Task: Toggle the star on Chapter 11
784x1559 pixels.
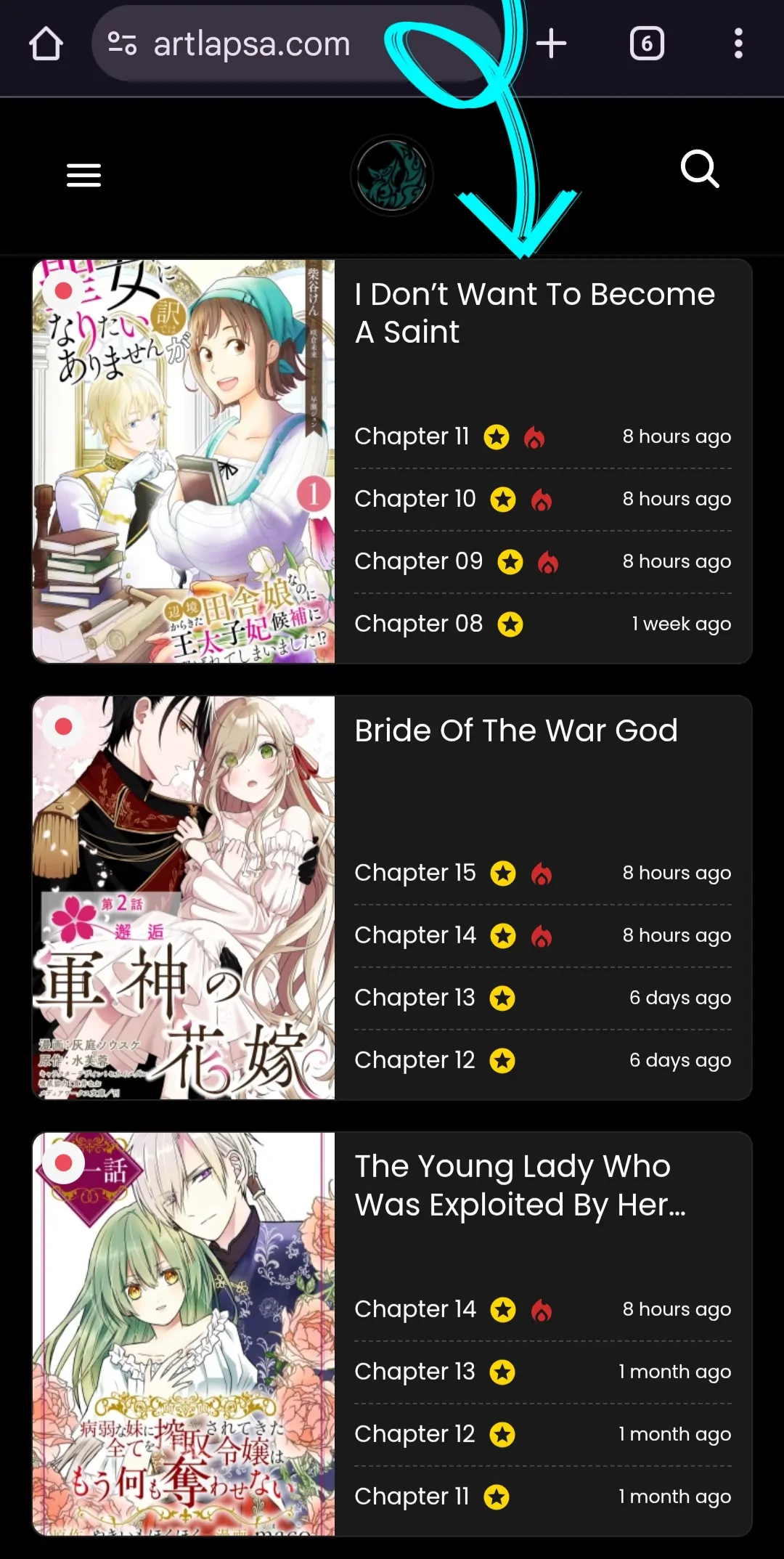Action: [497, 436]
